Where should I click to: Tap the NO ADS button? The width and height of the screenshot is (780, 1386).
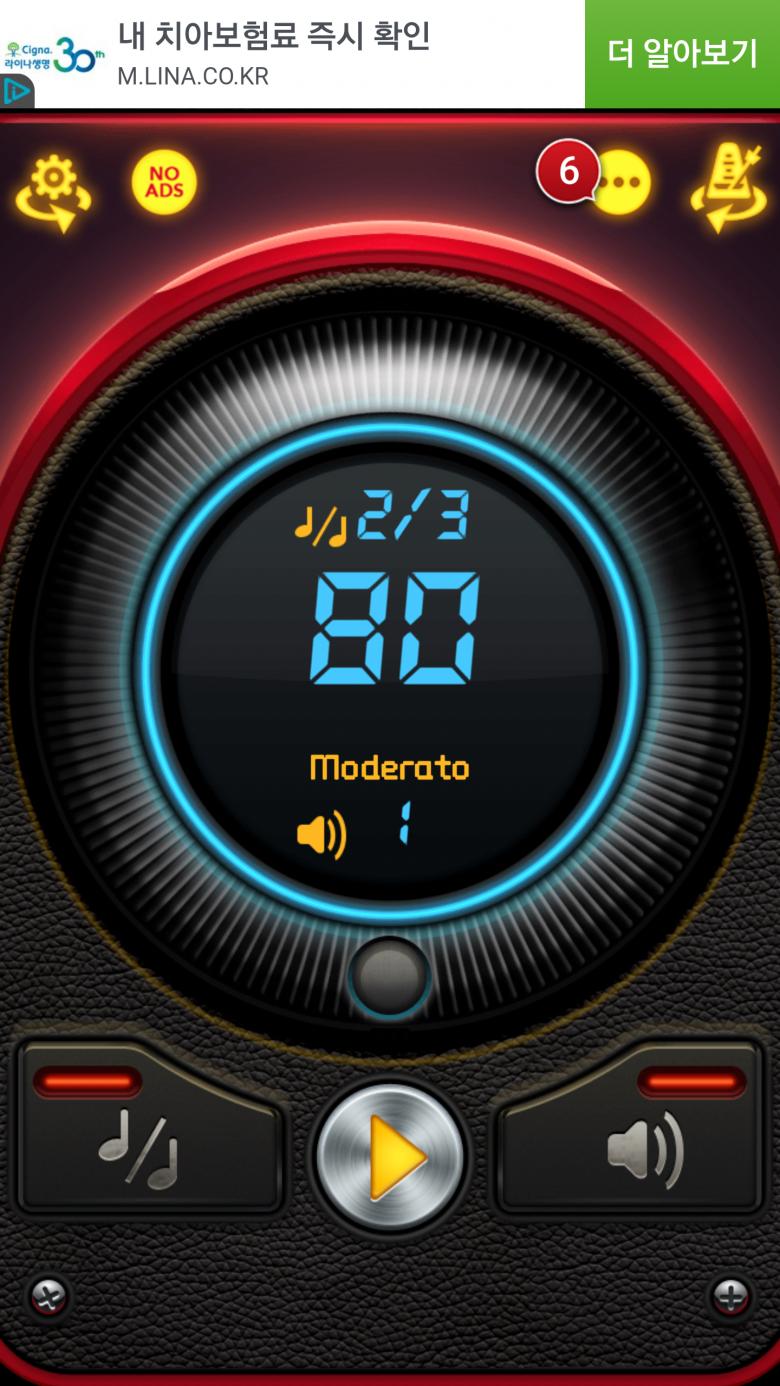[164, 184]
